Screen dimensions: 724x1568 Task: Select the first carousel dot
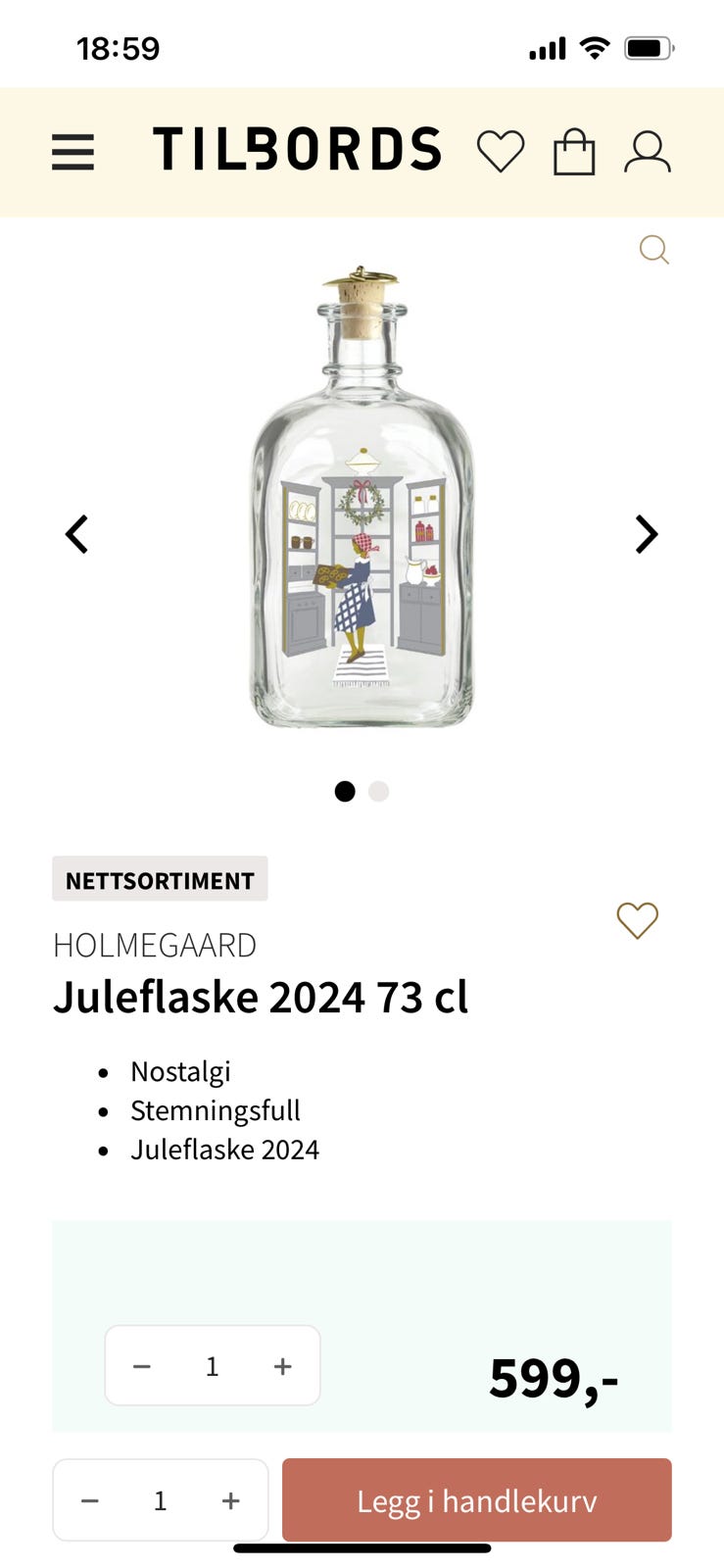tap(345, 792)
